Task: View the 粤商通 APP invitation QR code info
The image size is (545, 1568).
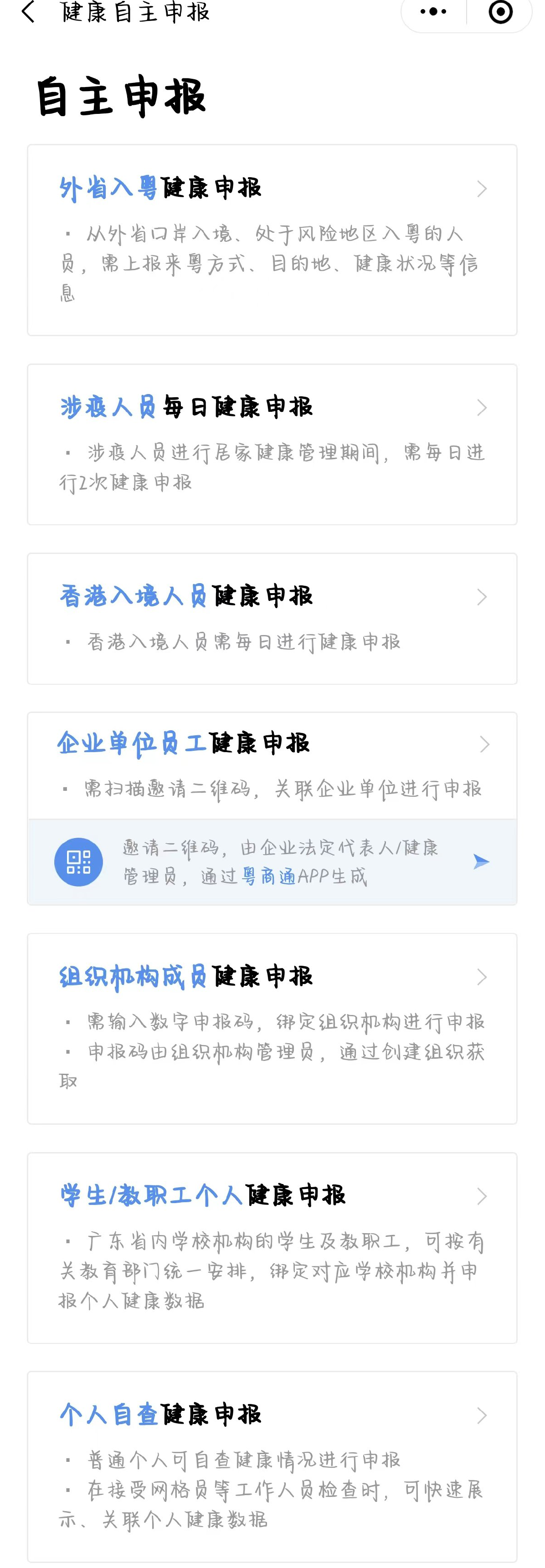Action: pos(272,861)
